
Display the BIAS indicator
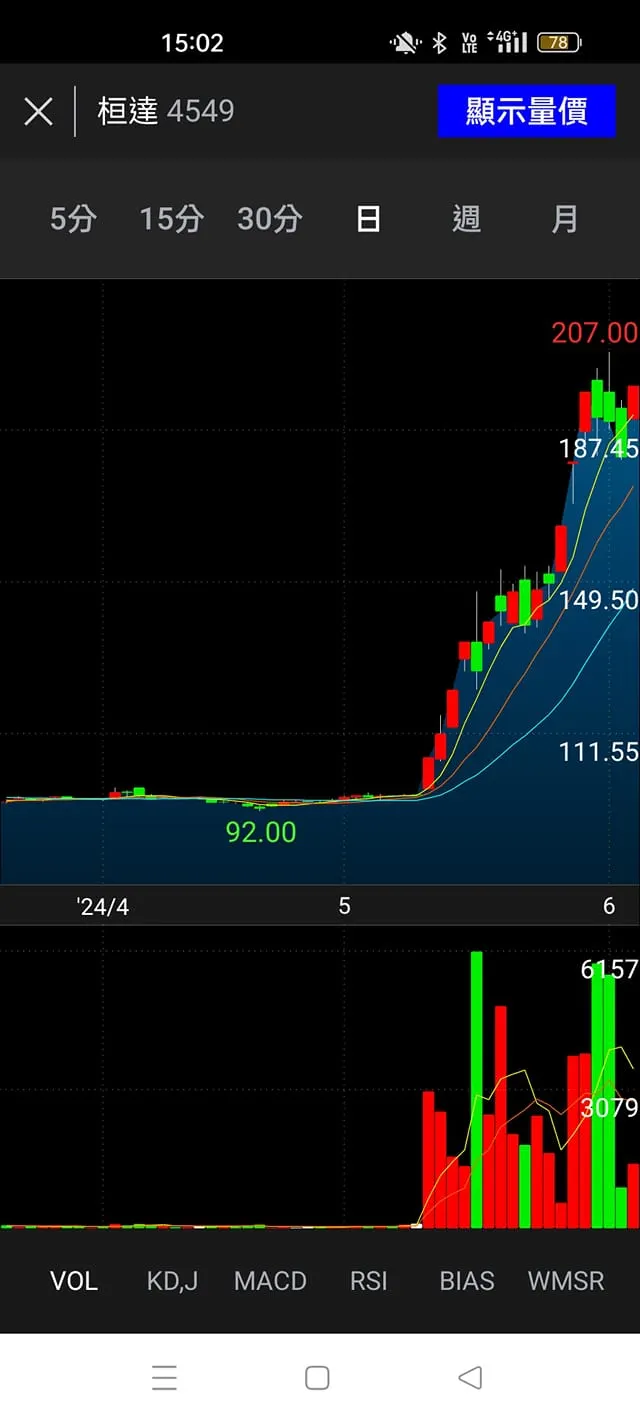pos(467,1281)
